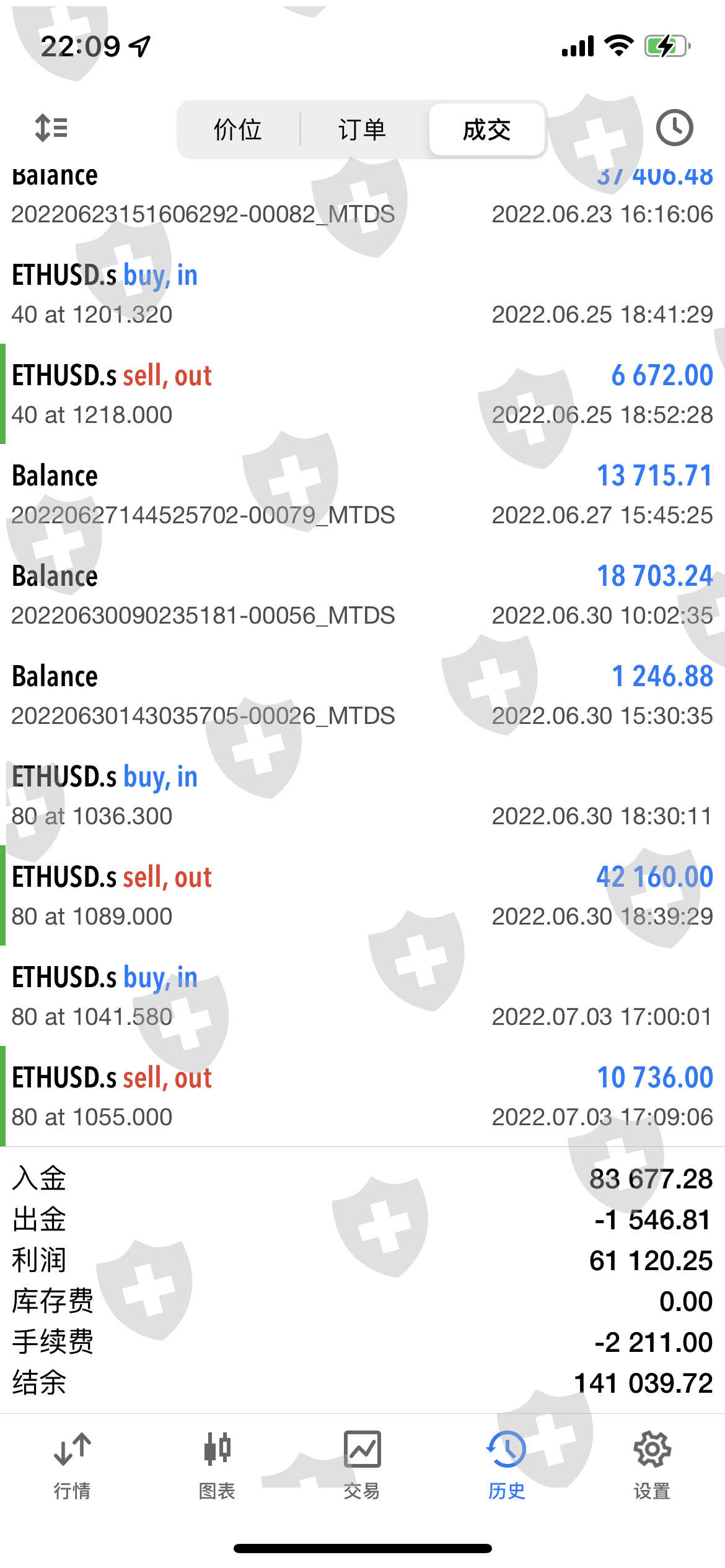Open the ETHUSD.s buy at 1041.580
Viewport: 725px width, 1568px height.
362,996
